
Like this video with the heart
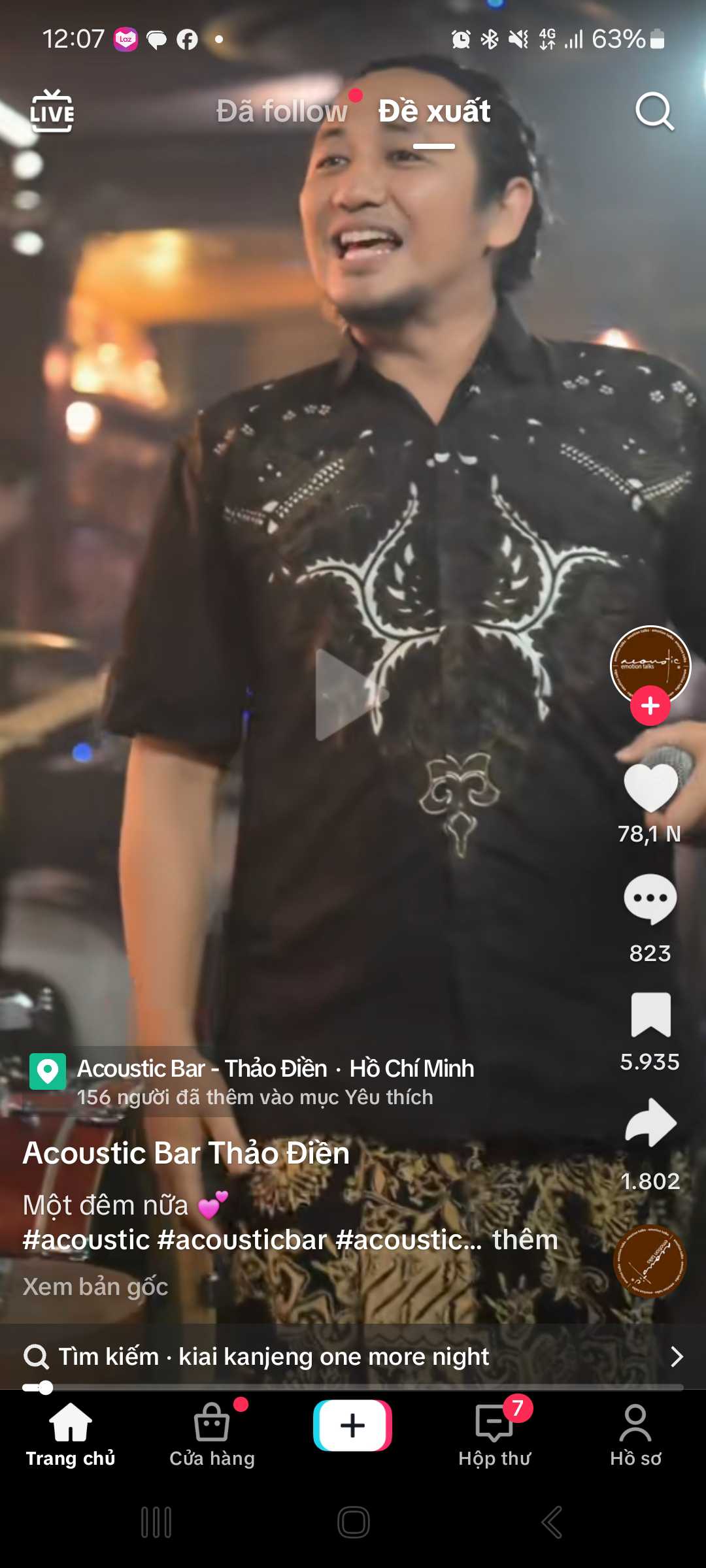click(650, 787)
